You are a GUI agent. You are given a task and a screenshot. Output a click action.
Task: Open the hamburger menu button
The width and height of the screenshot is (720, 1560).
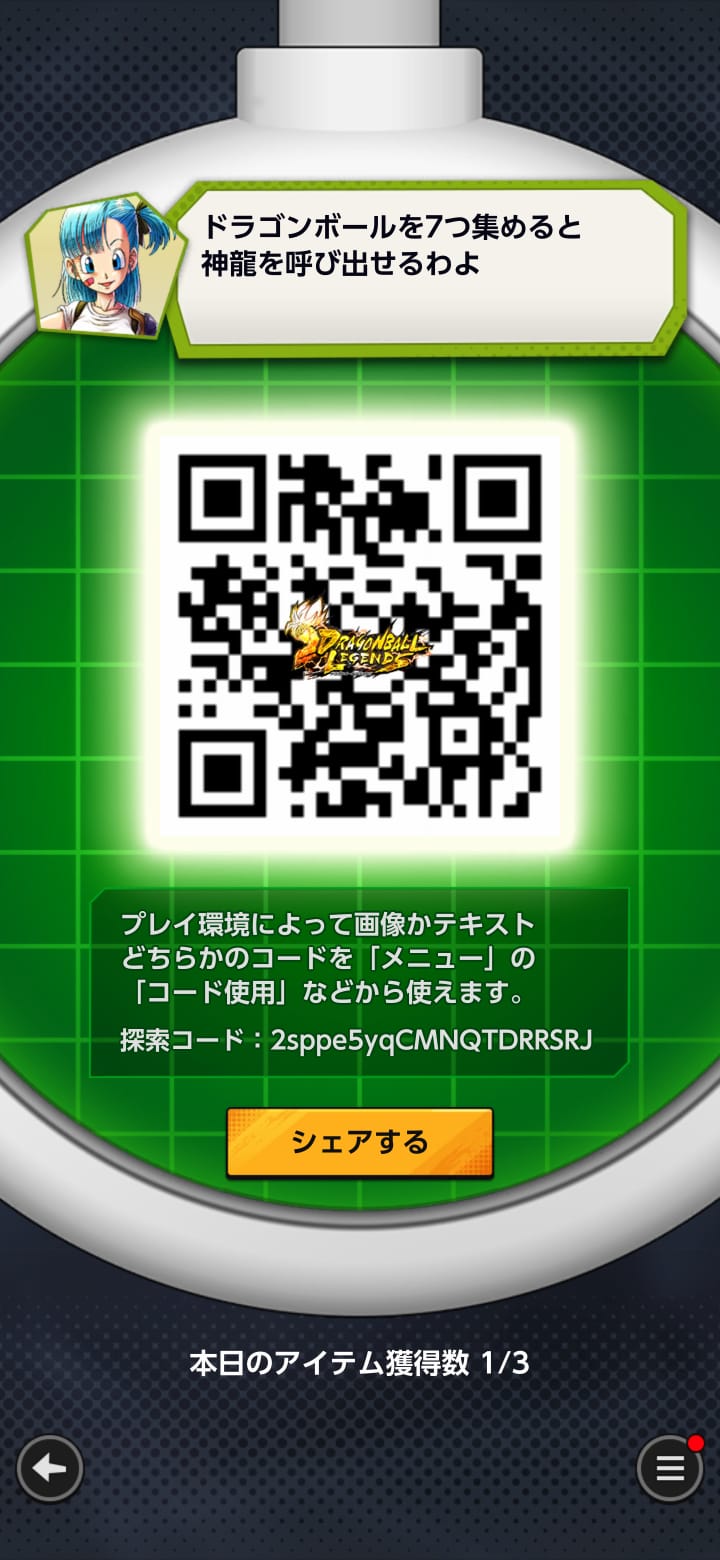click(x=669, y=1468)
